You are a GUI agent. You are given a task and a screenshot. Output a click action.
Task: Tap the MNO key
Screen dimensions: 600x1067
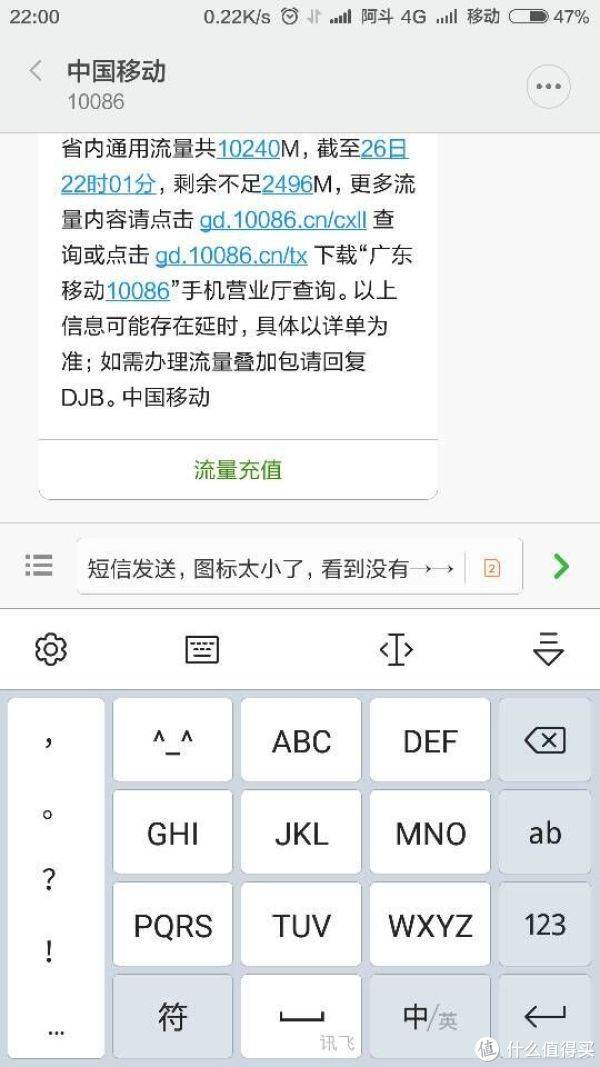(x=430, y=833)
